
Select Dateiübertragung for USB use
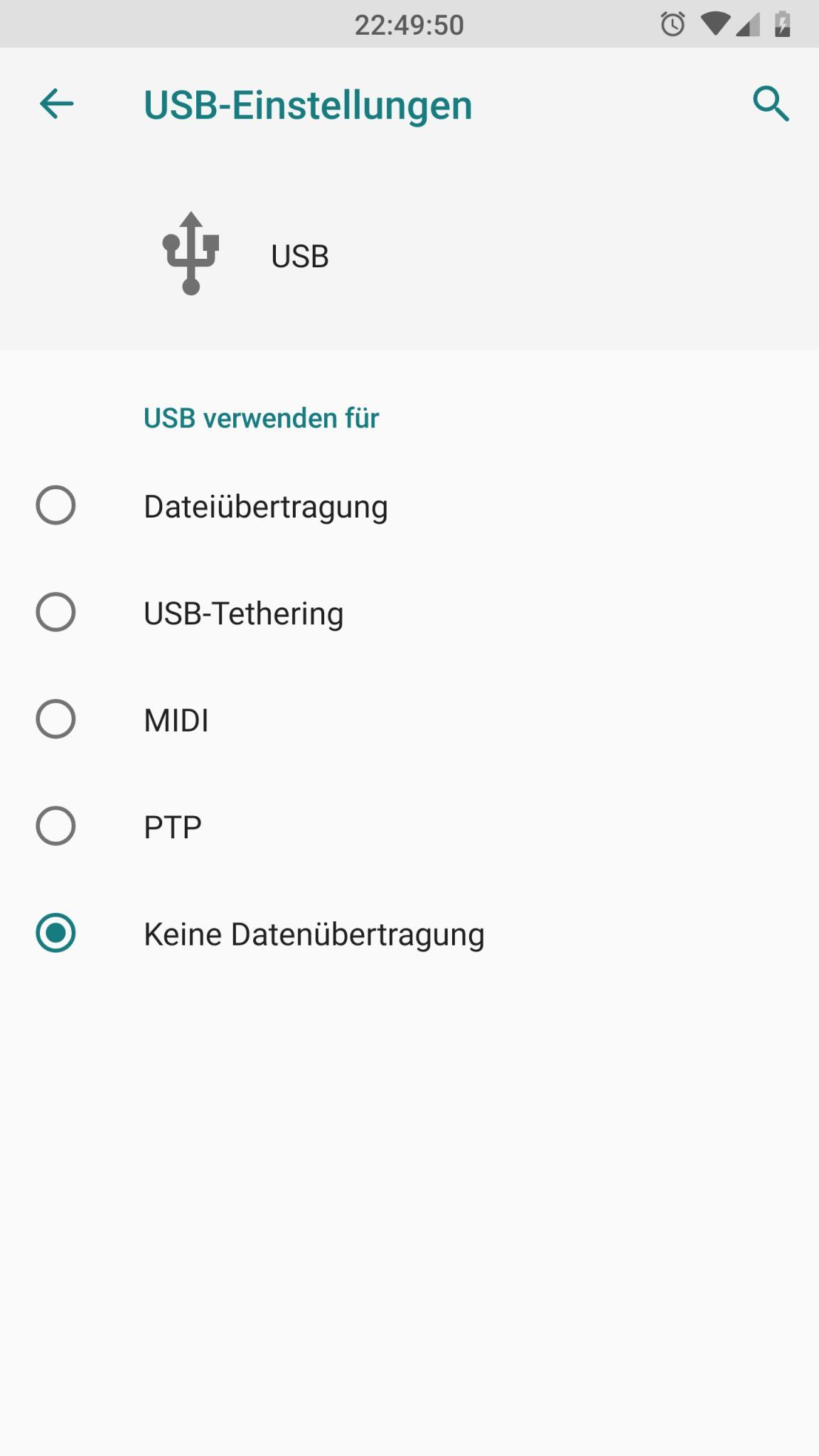point(409,506)
